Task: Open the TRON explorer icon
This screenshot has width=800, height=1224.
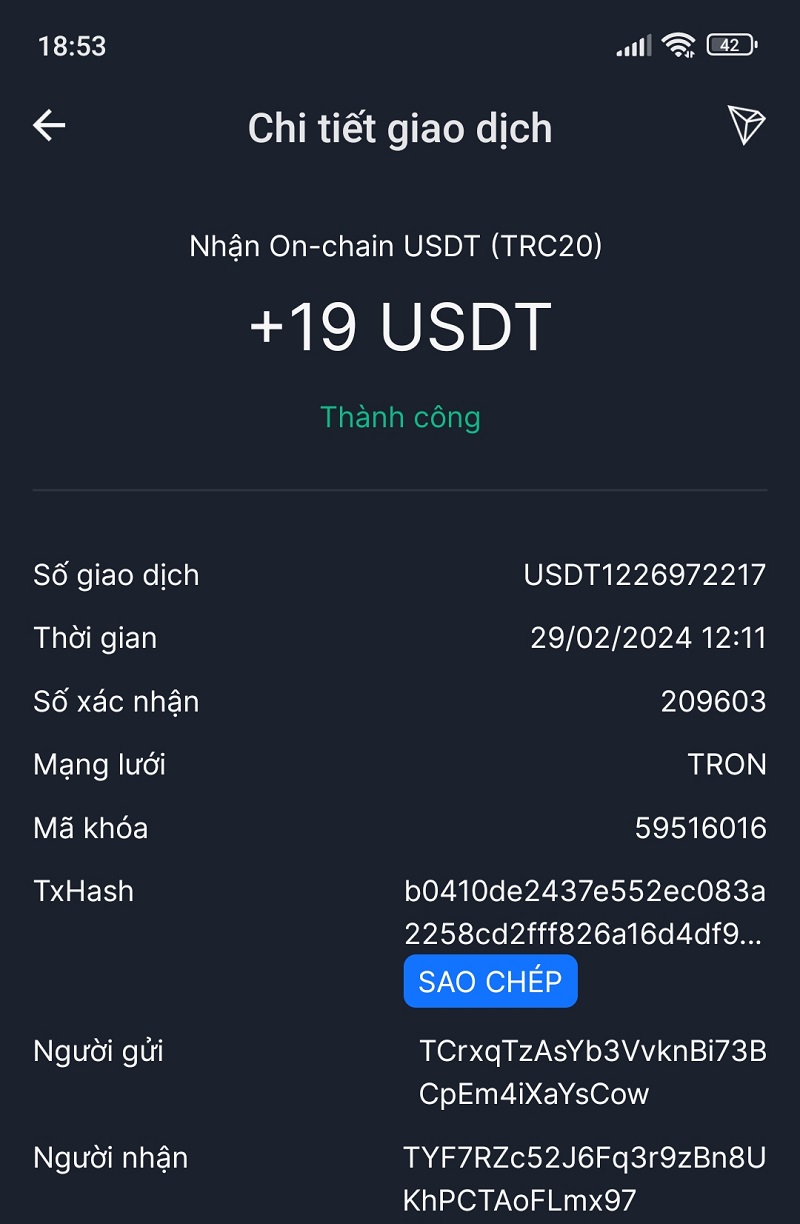Action: pos(746,126)
